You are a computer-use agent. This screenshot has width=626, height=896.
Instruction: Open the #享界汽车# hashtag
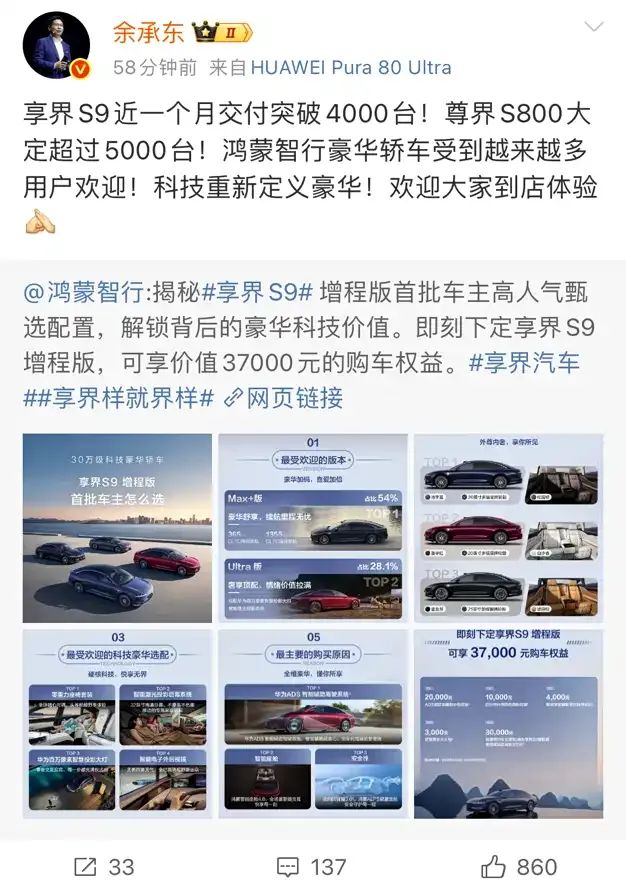click(525, 363)
